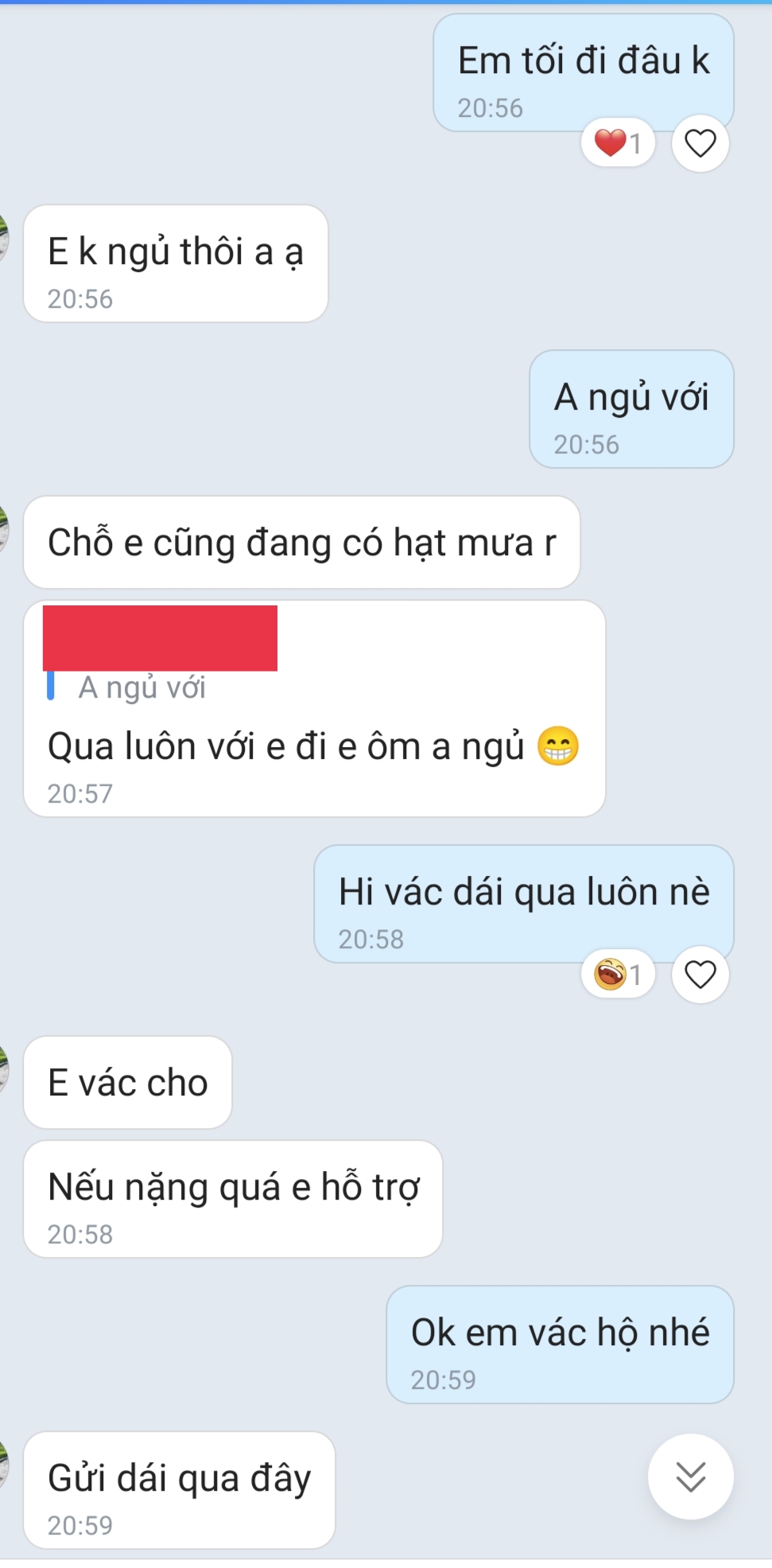Tap the heart icon on 'Hi vác dái qua luôn nè'
Image resolution: width=772 pixels, height=1568 pixels.
[700, 975]
